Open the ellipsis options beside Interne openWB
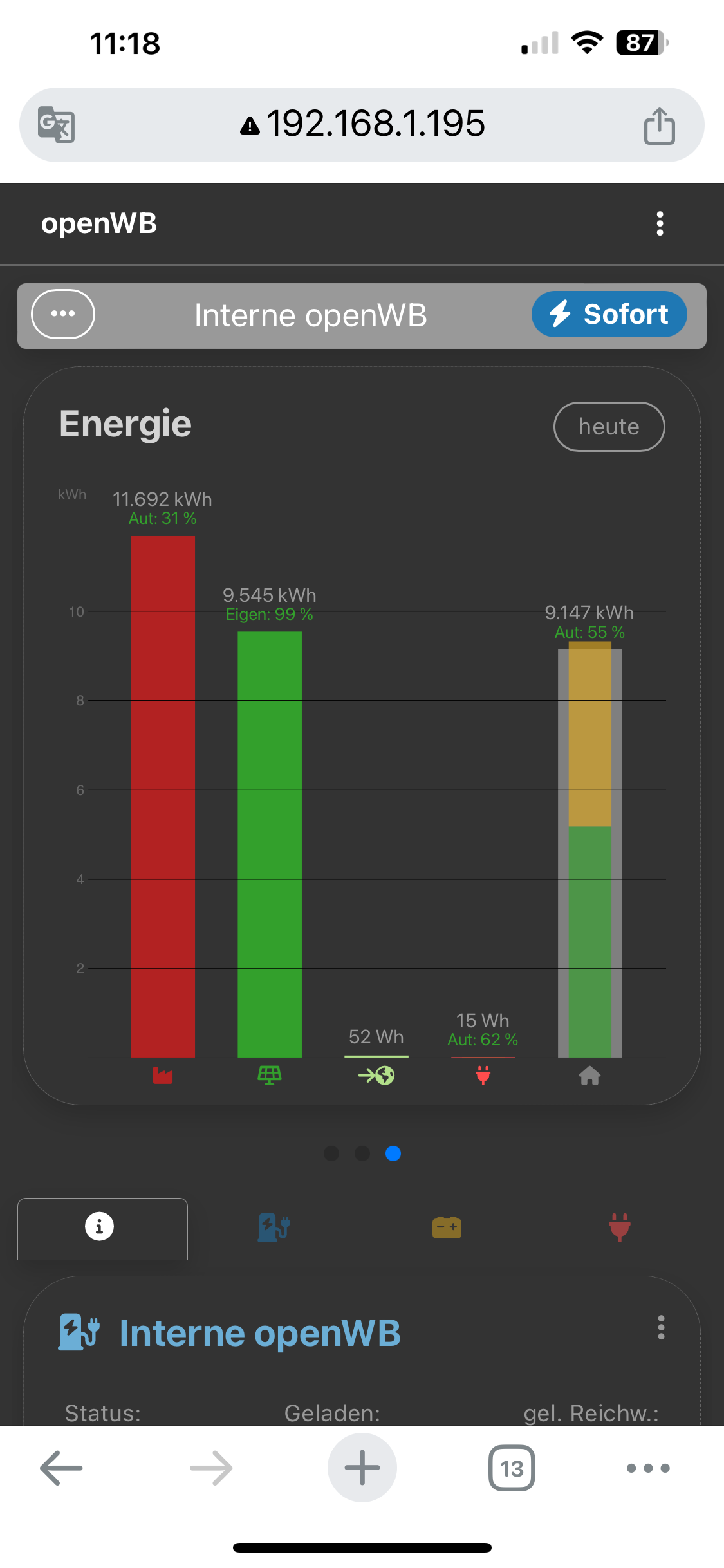The width and height of the screenshot is (724, 1568). click(63, 314)
